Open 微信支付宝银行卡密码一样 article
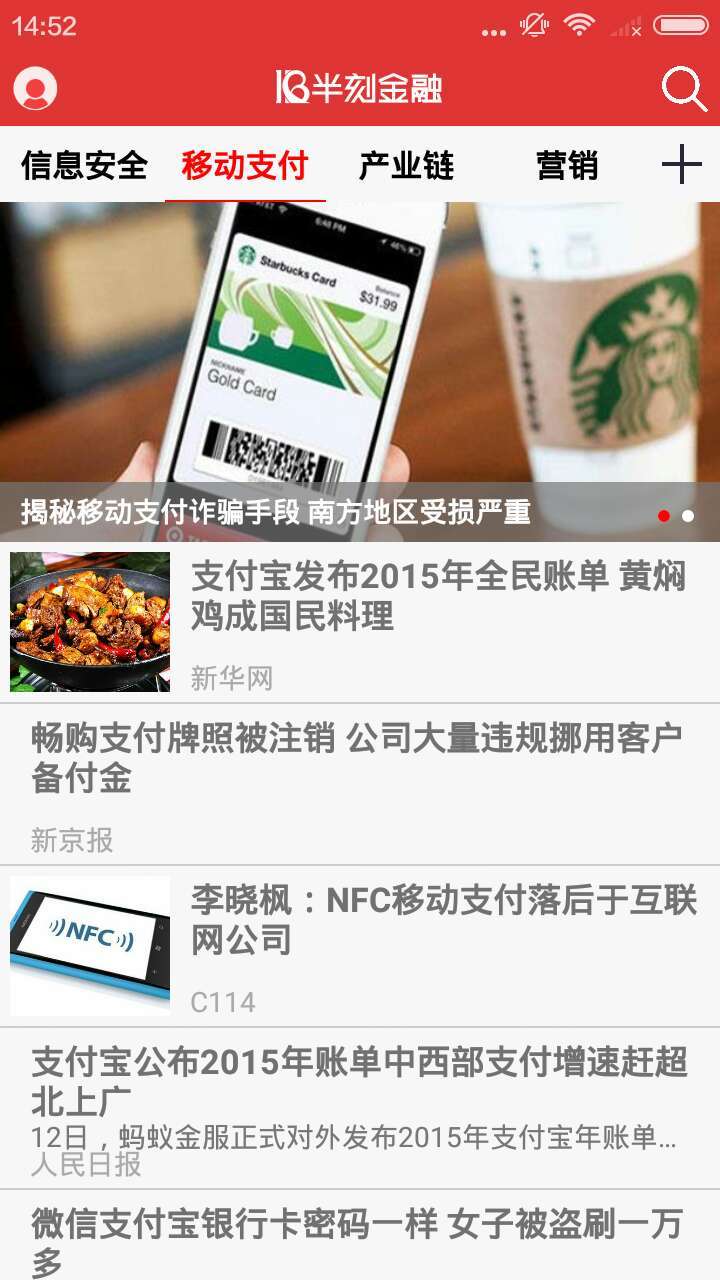 [358, 1240]
